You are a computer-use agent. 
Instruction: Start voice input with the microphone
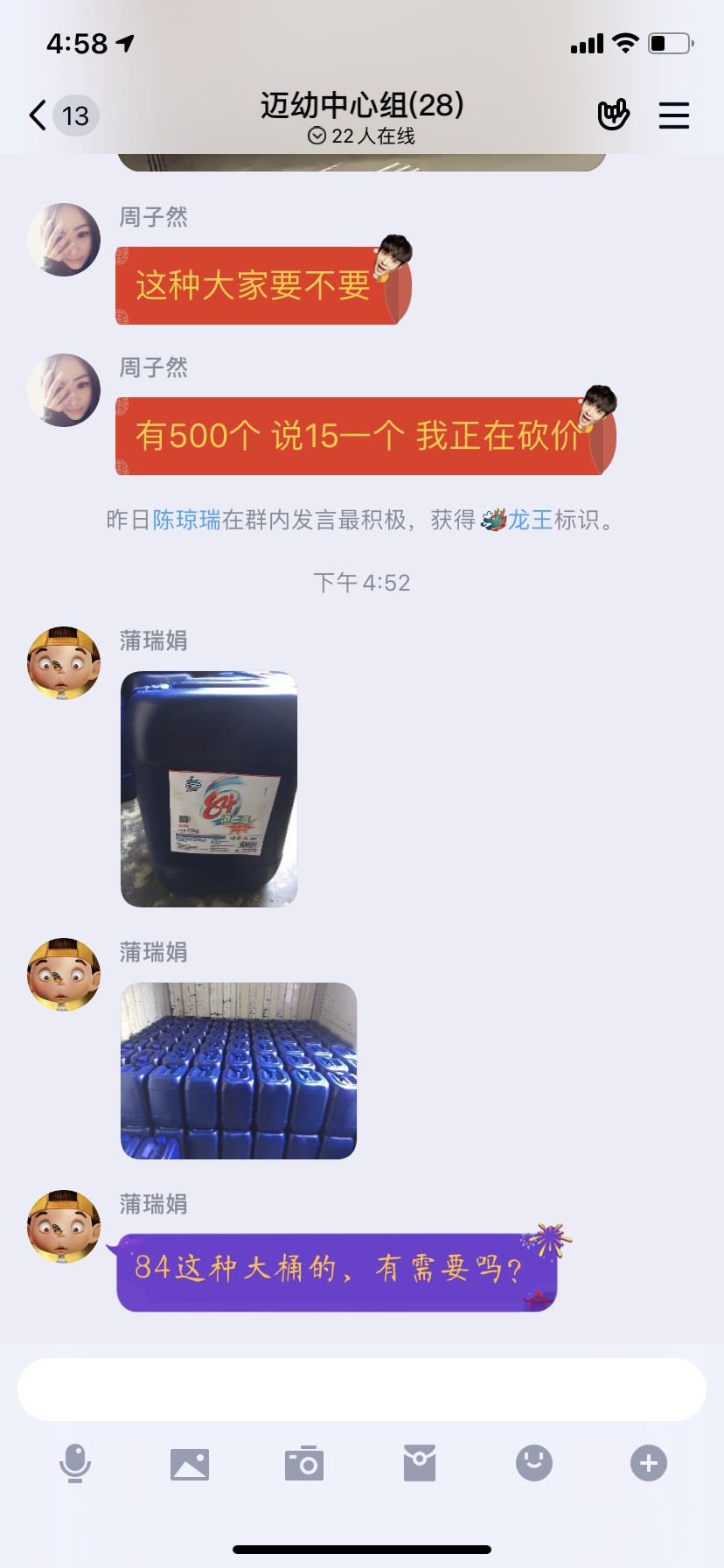coord(75,1463)
